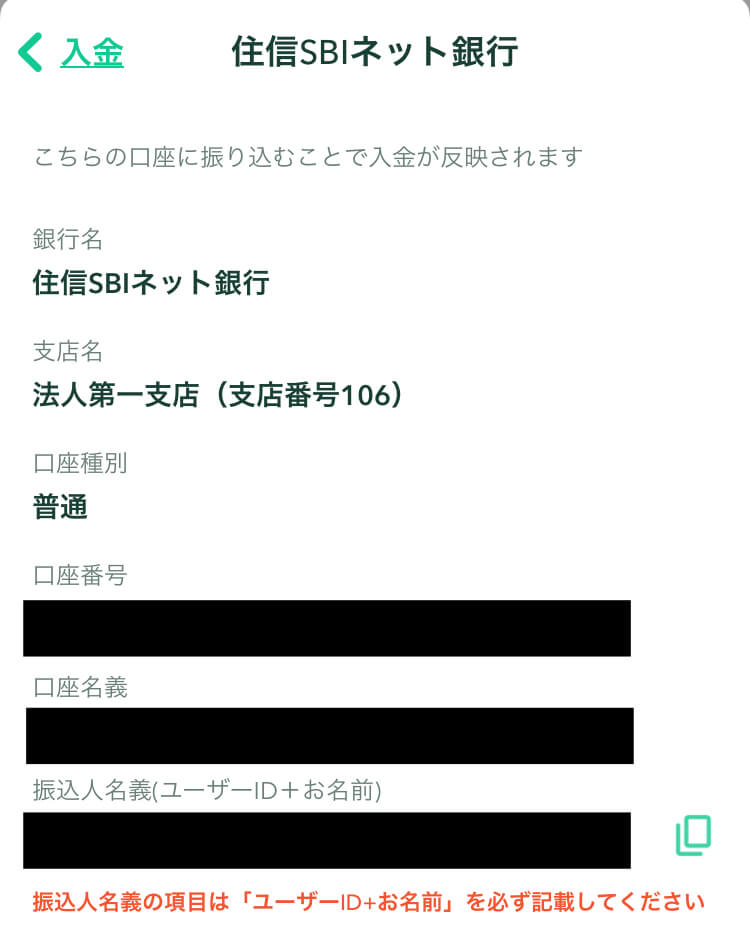Go back to the 入金 screen
This screenshot has height=941, width=750.
[x=71, y=53]
